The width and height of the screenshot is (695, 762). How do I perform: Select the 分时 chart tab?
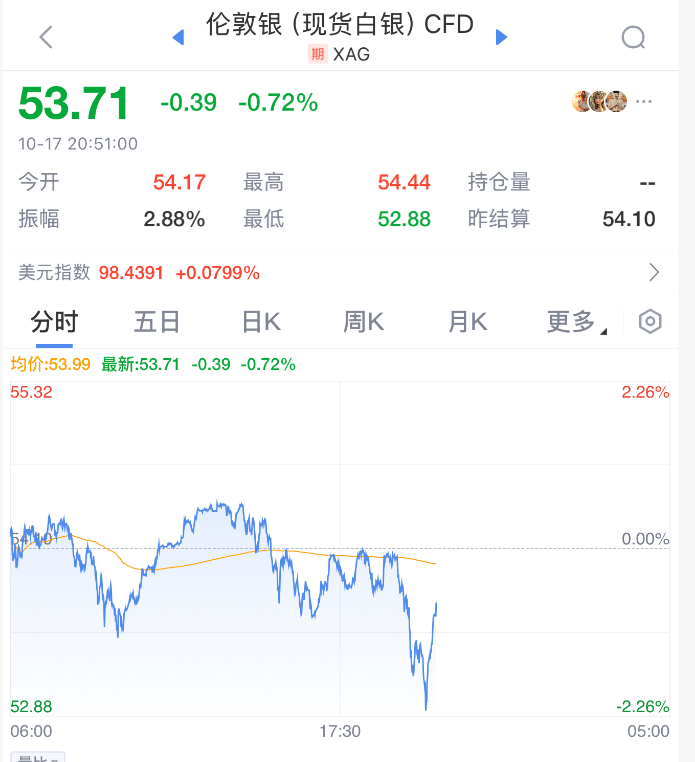pyautogui.click(x=54, y=322)
